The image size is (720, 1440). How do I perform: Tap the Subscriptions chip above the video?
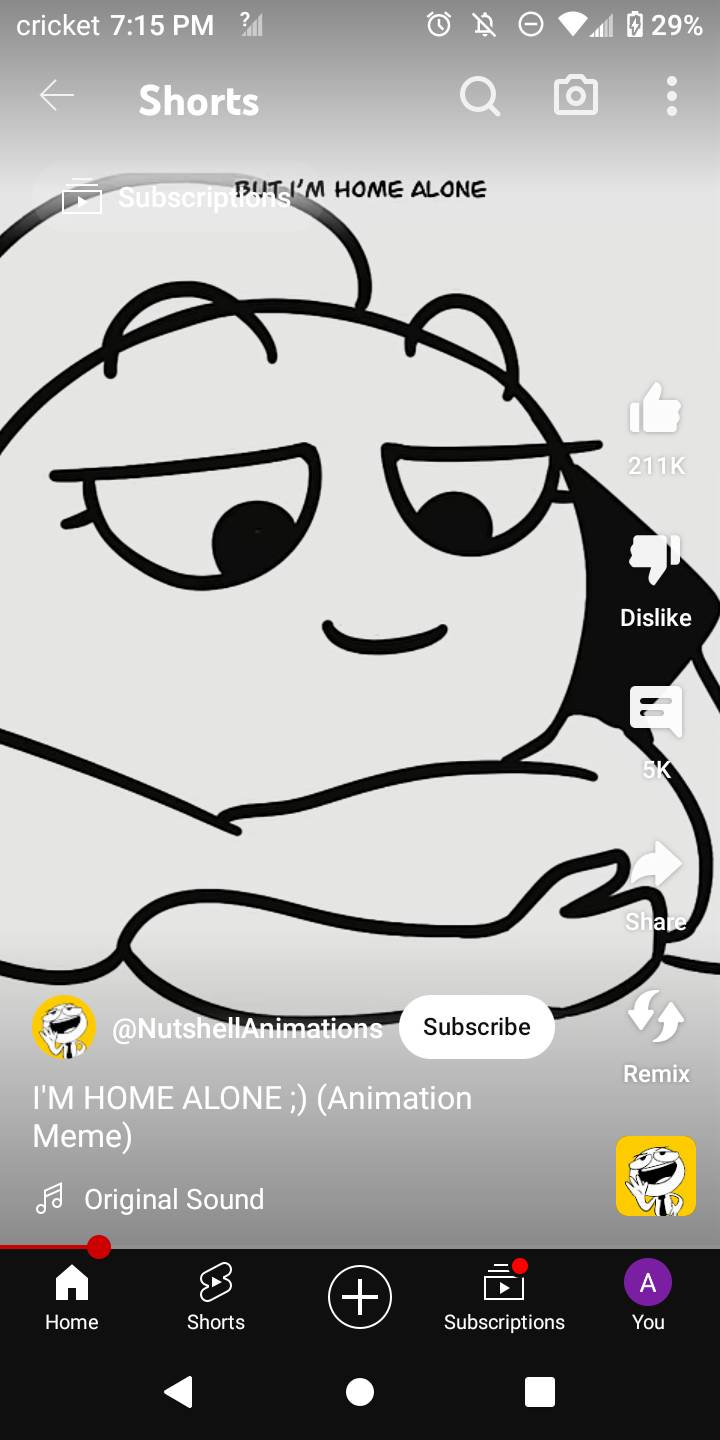(x=178, y=198)
